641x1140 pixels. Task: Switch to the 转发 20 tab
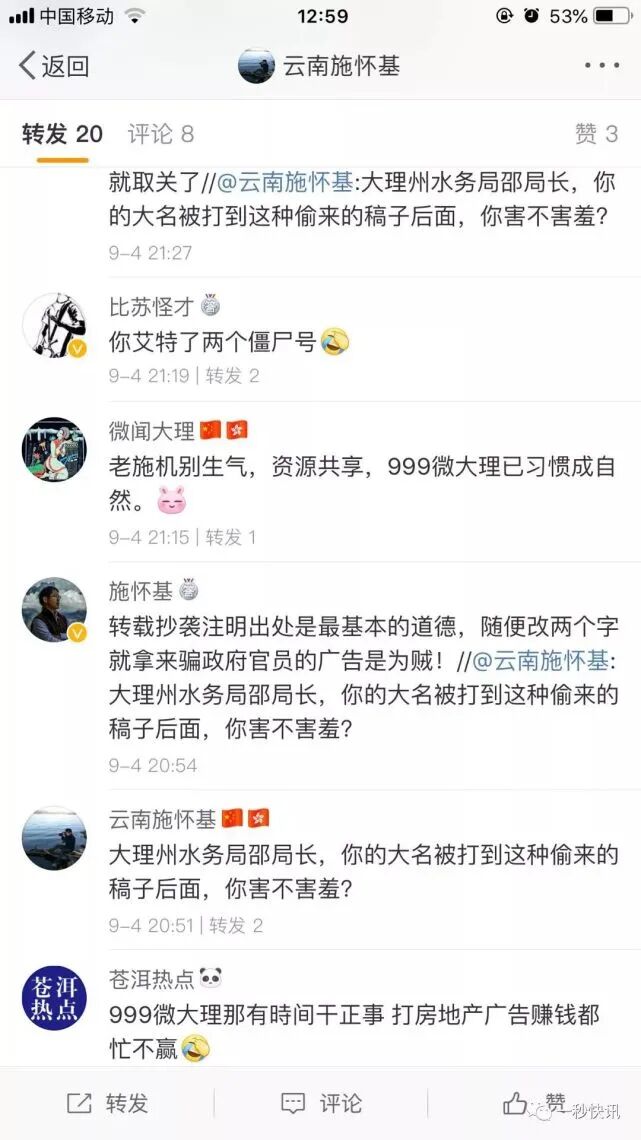62,134
